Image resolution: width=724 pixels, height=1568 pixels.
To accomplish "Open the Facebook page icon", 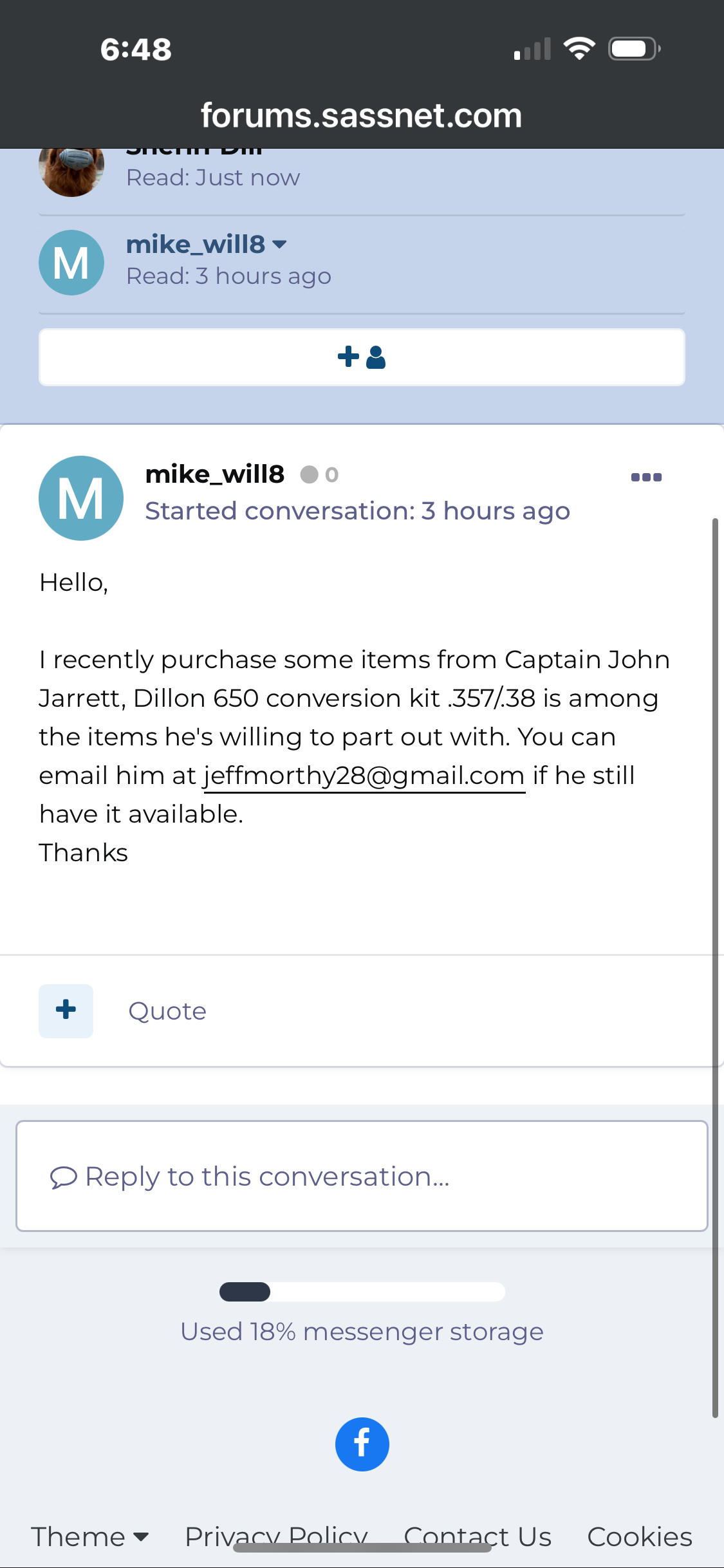I will pyautogui.click(x=362, y=1444).
